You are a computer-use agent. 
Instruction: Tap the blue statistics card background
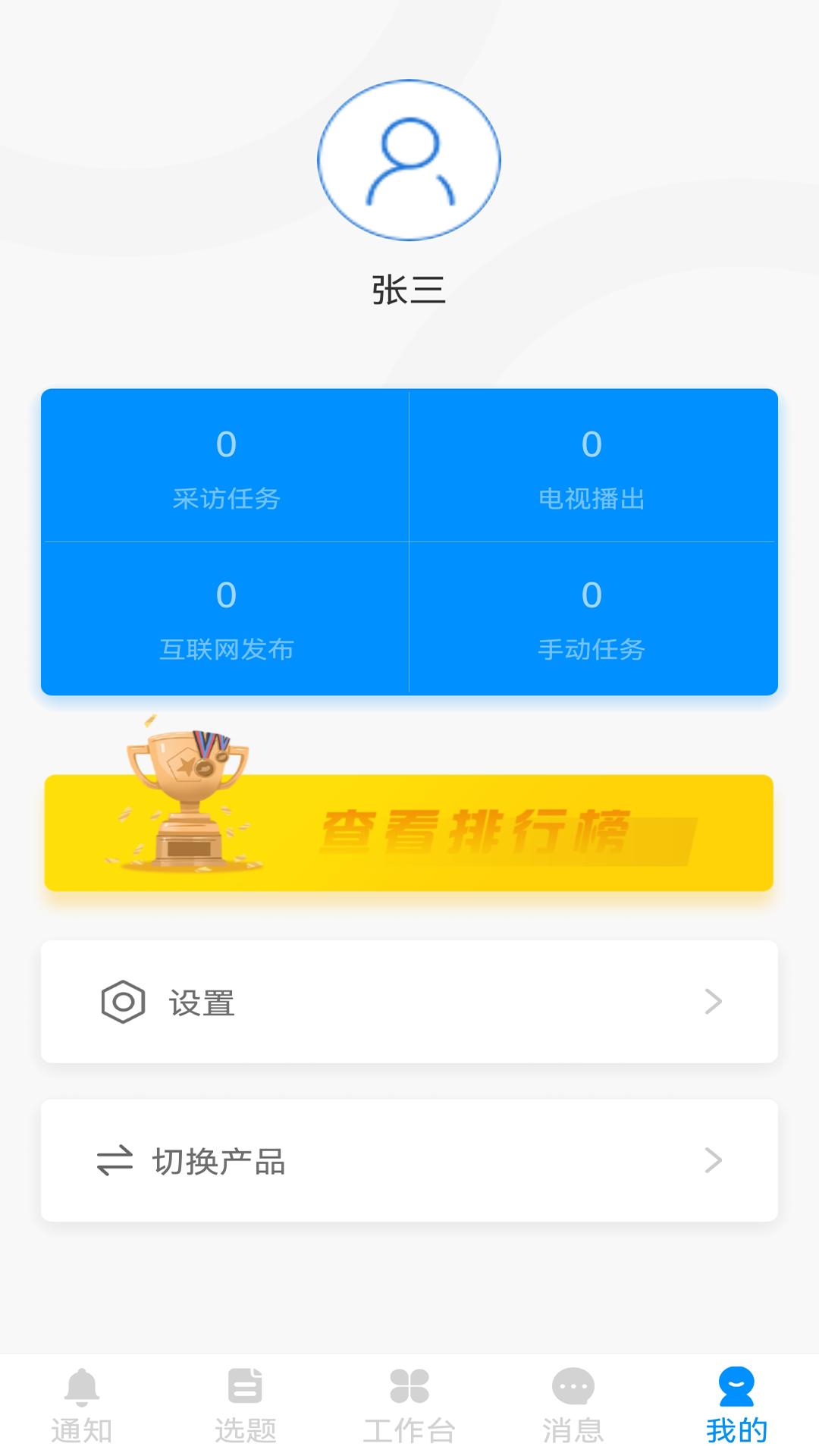409,542
